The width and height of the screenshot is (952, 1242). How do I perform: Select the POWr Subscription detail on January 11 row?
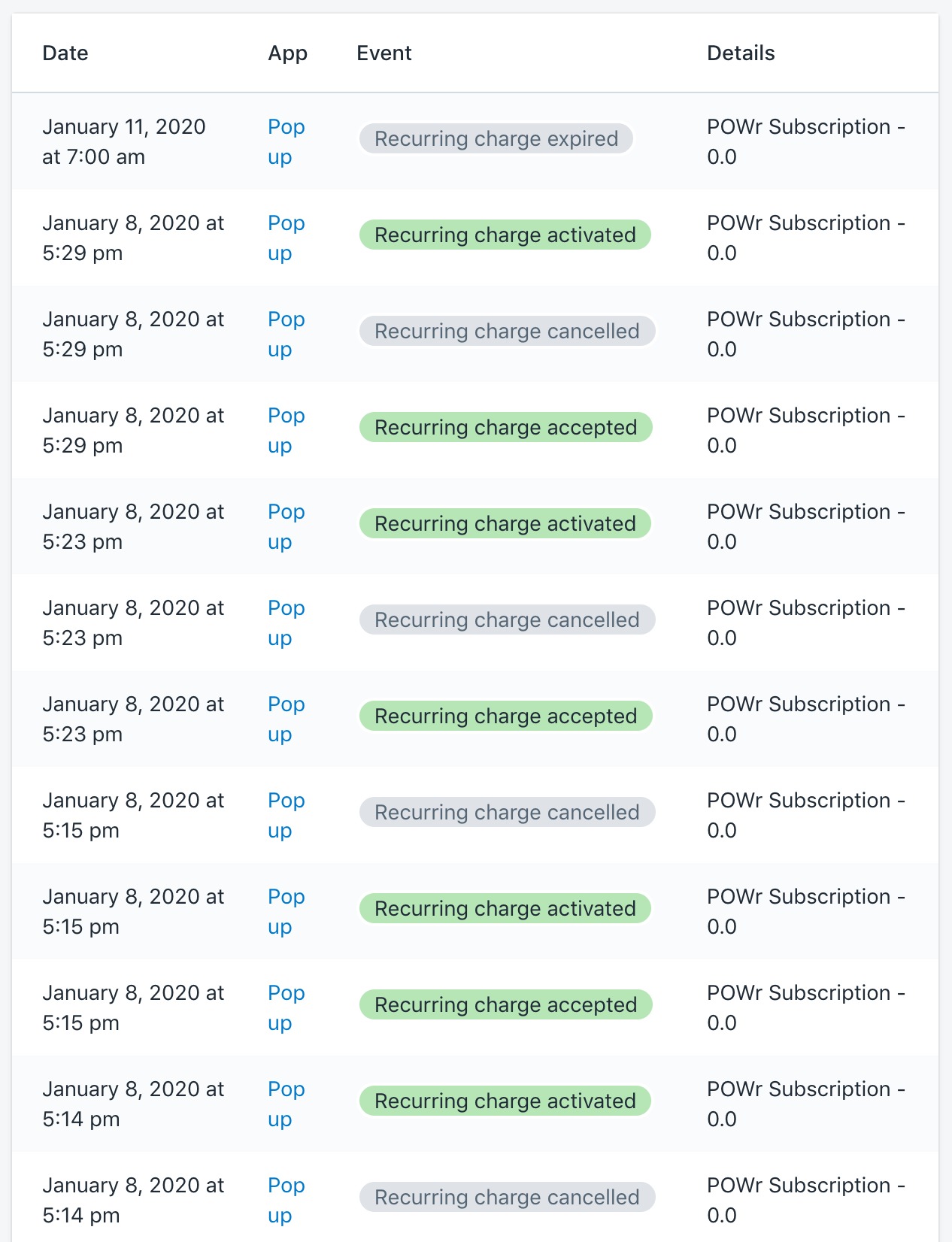(805, 141)
